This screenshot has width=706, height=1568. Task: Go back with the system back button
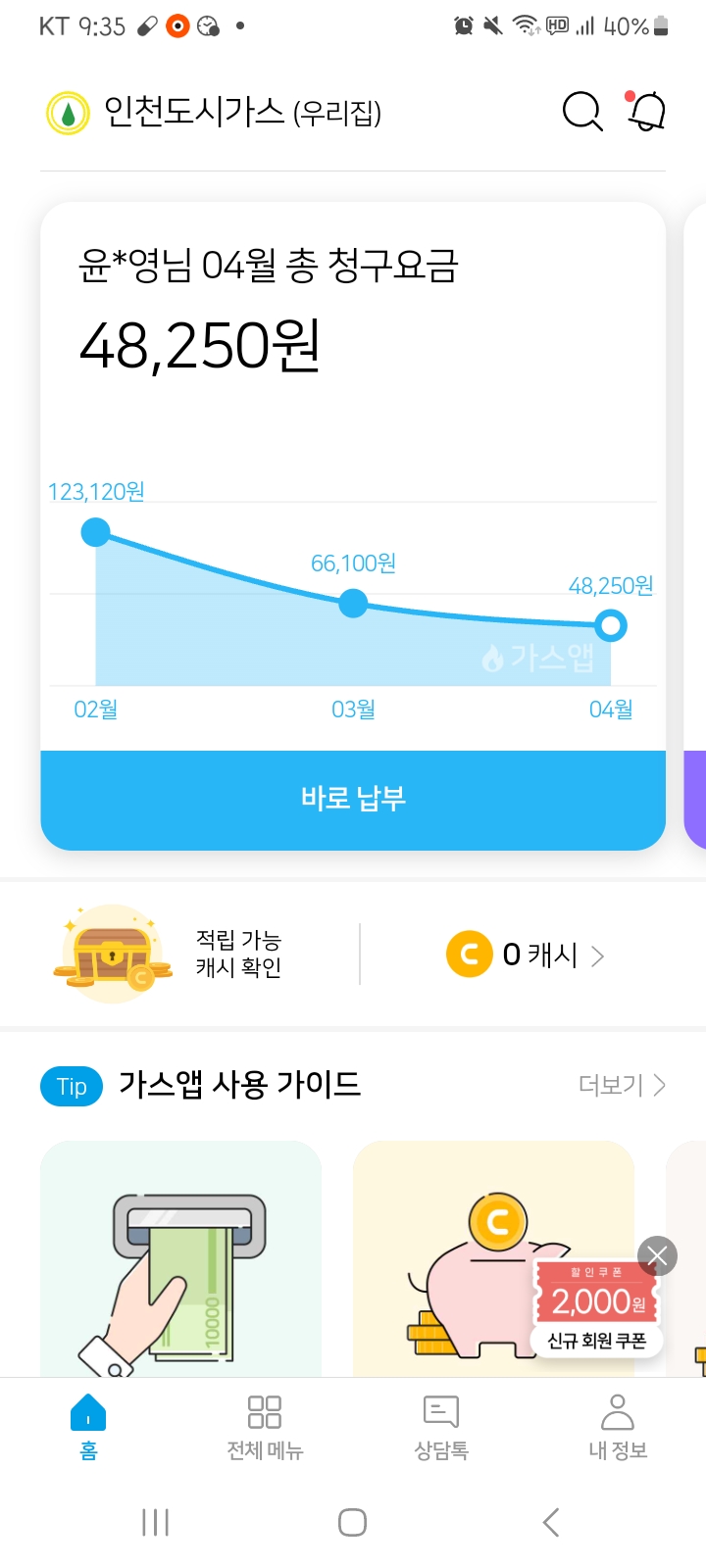point(550,1522)
